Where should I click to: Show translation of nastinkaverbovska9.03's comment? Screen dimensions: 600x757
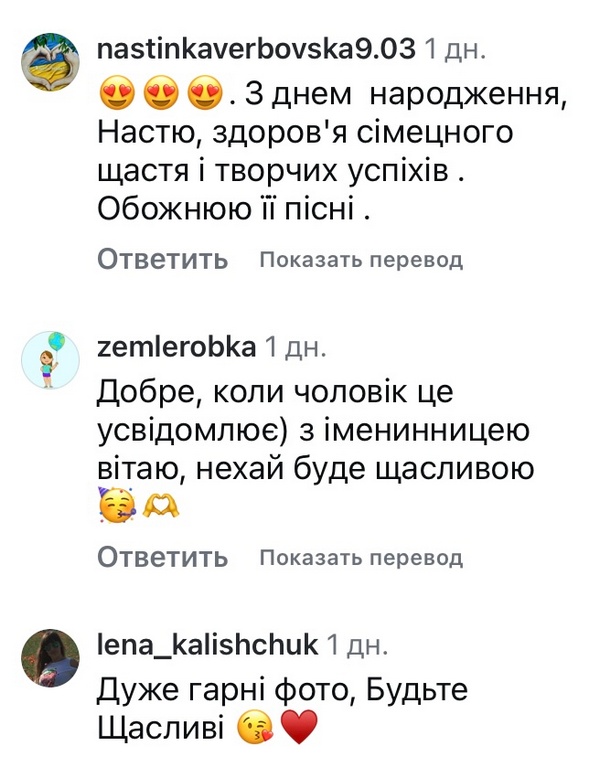click(361, 261)
